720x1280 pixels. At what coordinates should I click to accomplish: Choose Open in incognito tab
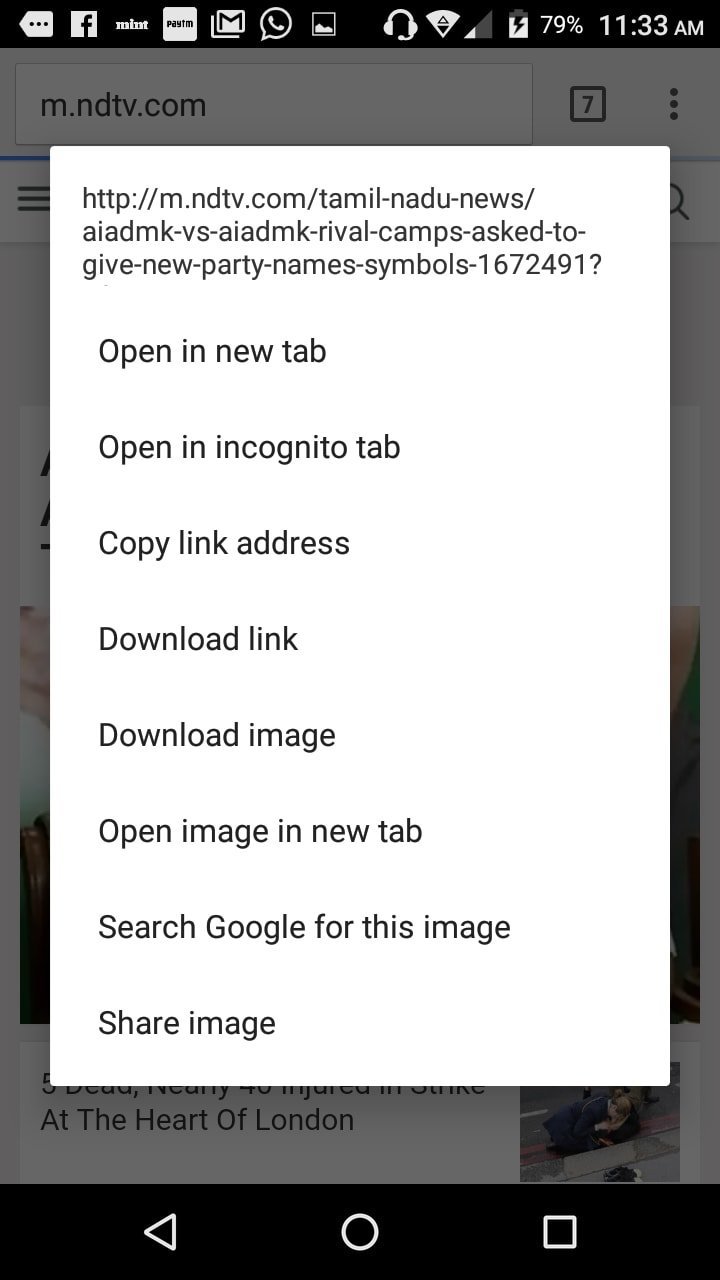coord(249,447)
